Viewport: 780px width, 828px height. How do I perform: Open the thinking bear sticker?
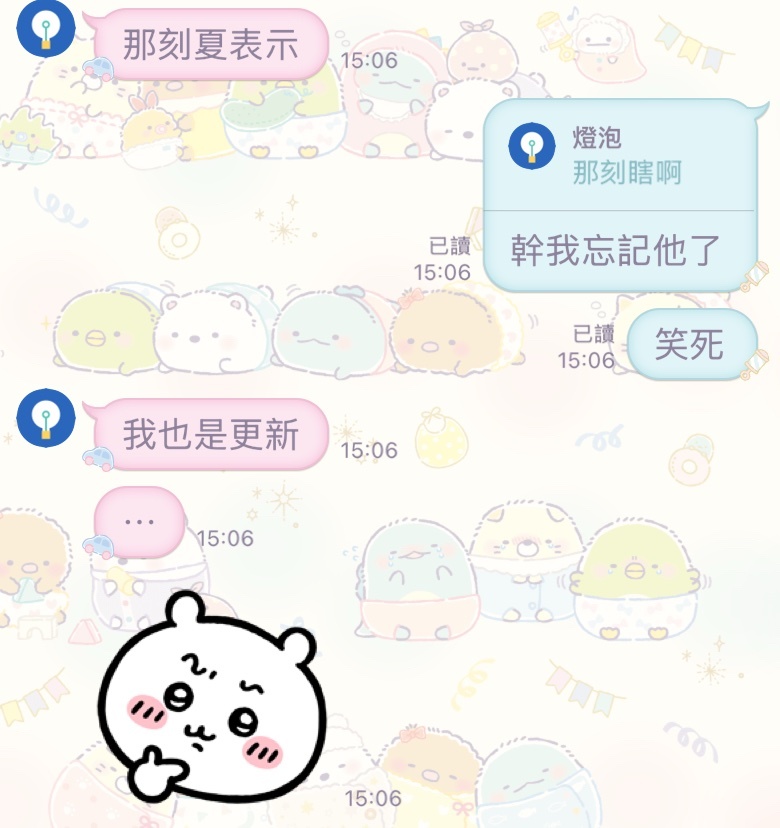(x=213, y=697)
